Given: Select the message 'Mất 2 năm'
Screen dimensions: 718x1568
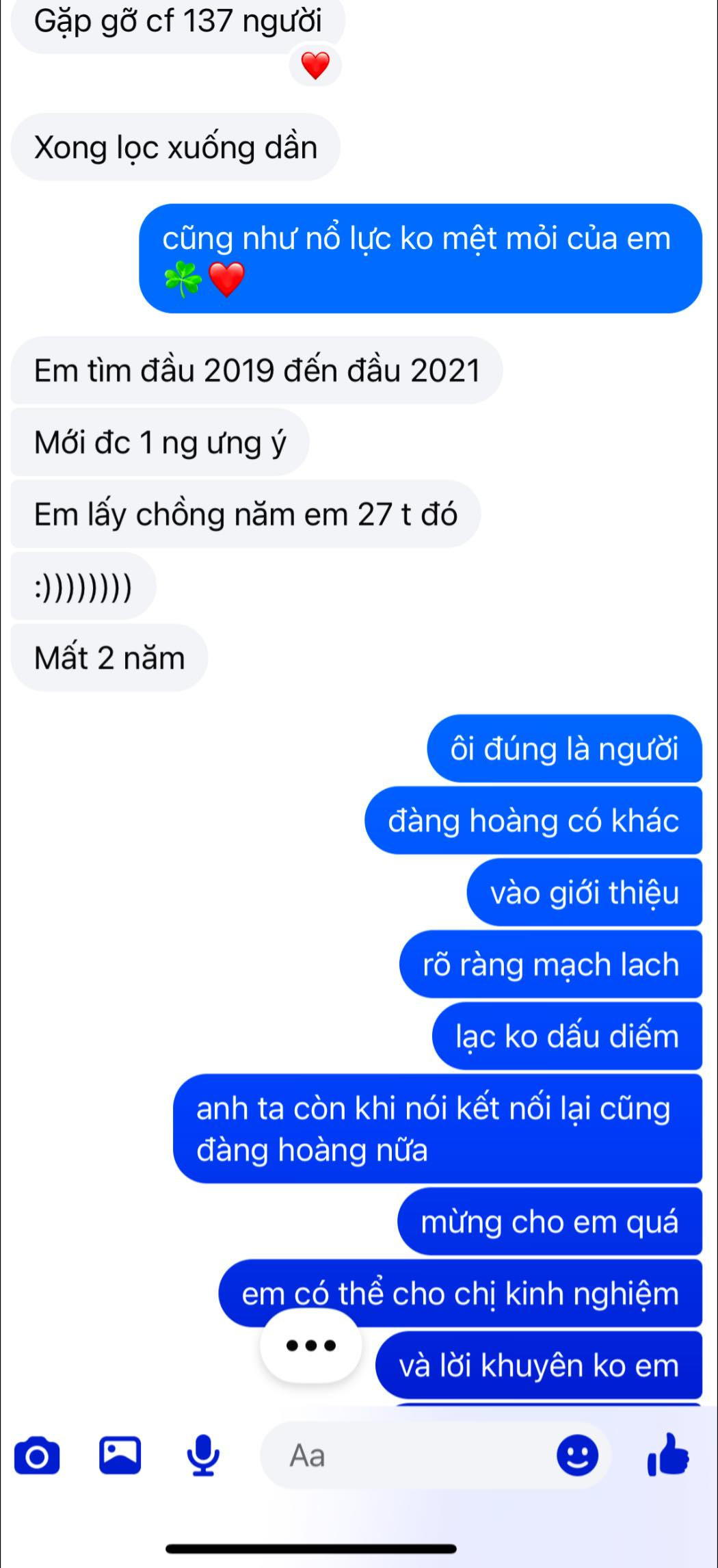Looking at the screenshot, I should (108, 657).
